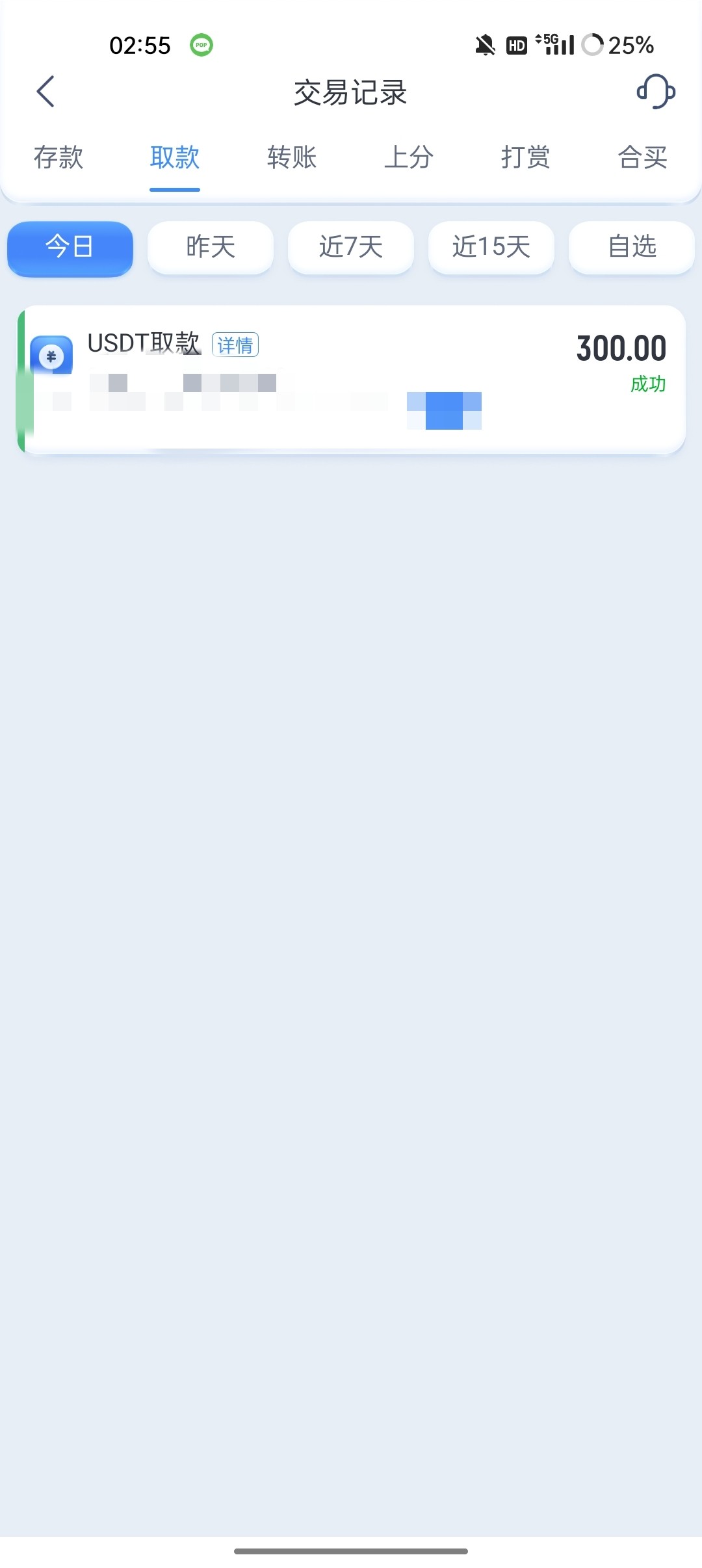This screenshot has height=1568, width=702.
Task: Switch to the 存款 tab
Action: pos(58,157)
